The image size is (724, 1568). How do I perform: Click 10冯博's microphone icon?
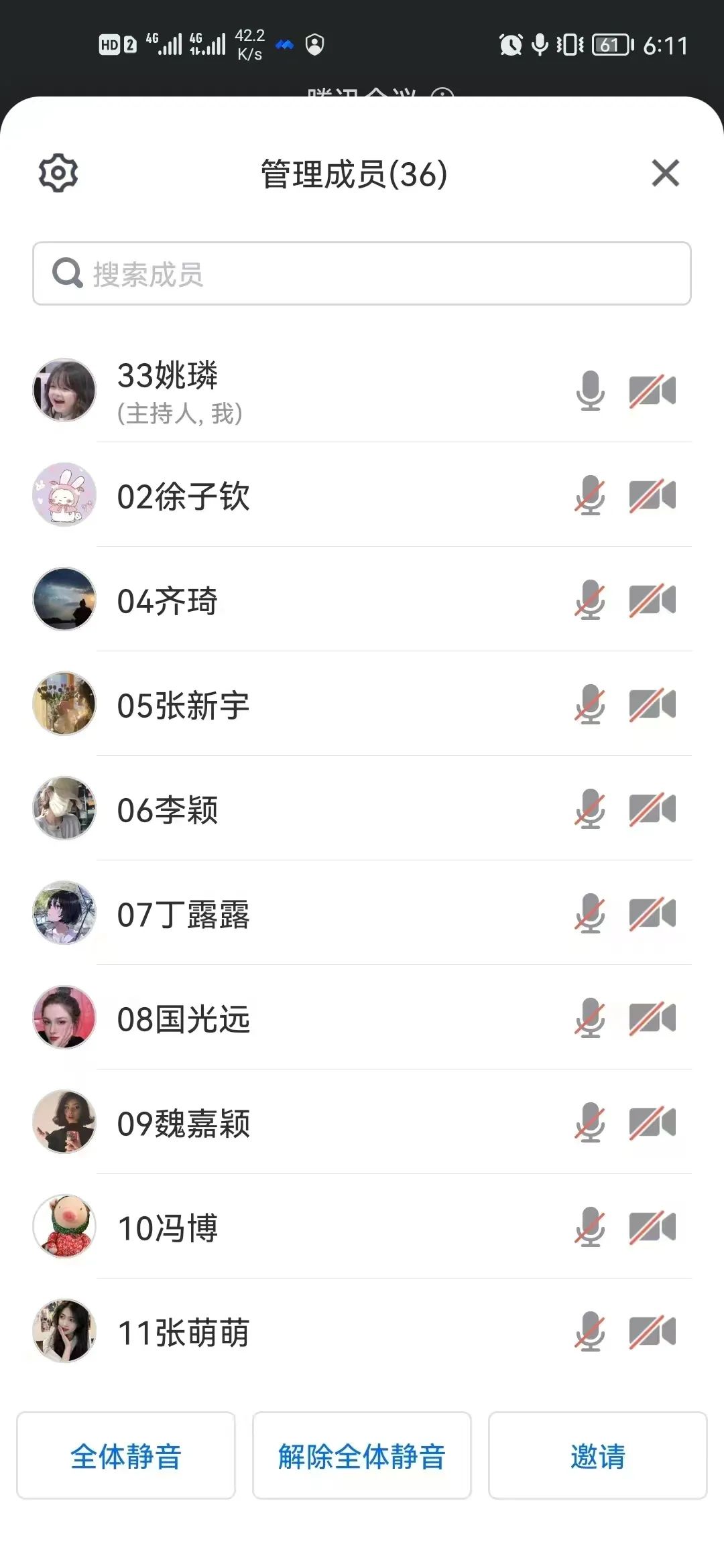tap(590, 1226)
